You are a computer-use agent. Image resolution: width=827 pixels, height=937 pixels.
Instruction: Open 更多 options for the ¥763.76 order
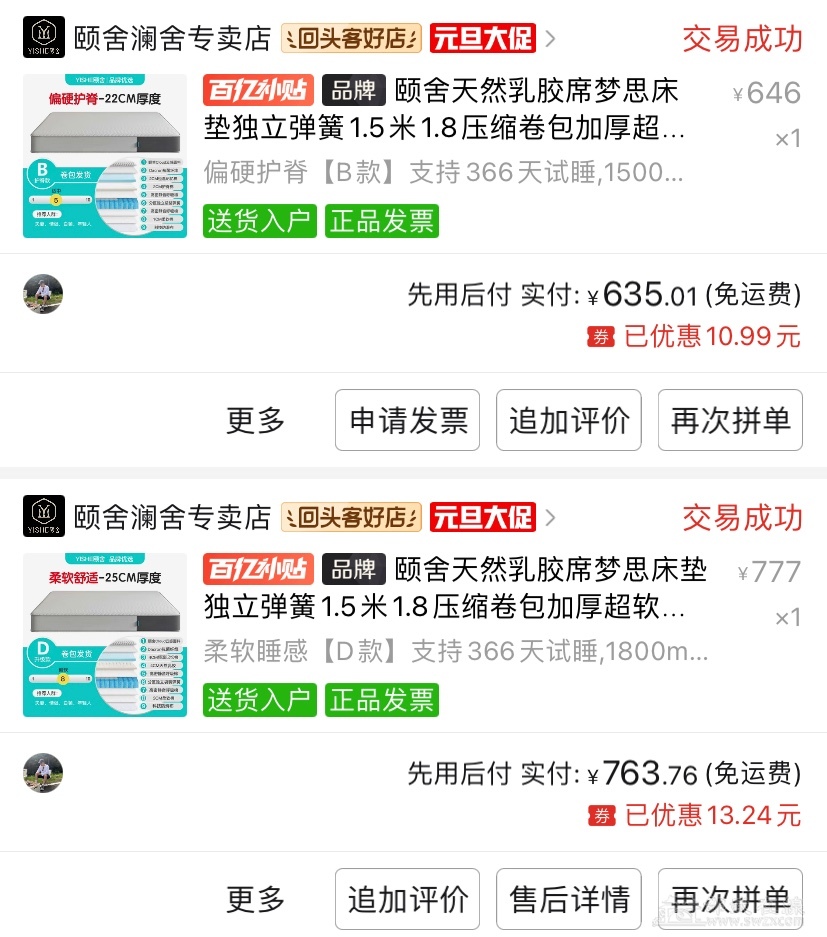256,899
